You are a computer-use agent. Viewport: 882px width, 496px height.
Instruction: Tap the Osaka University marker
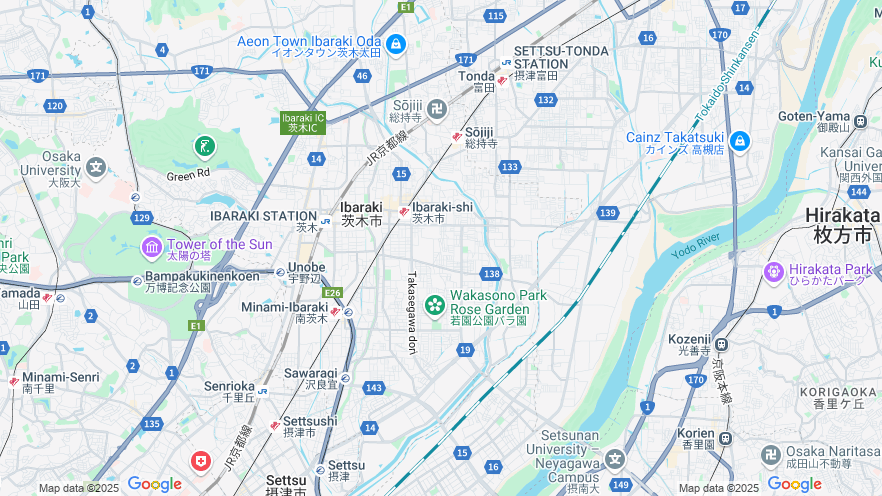click(96, 167)
